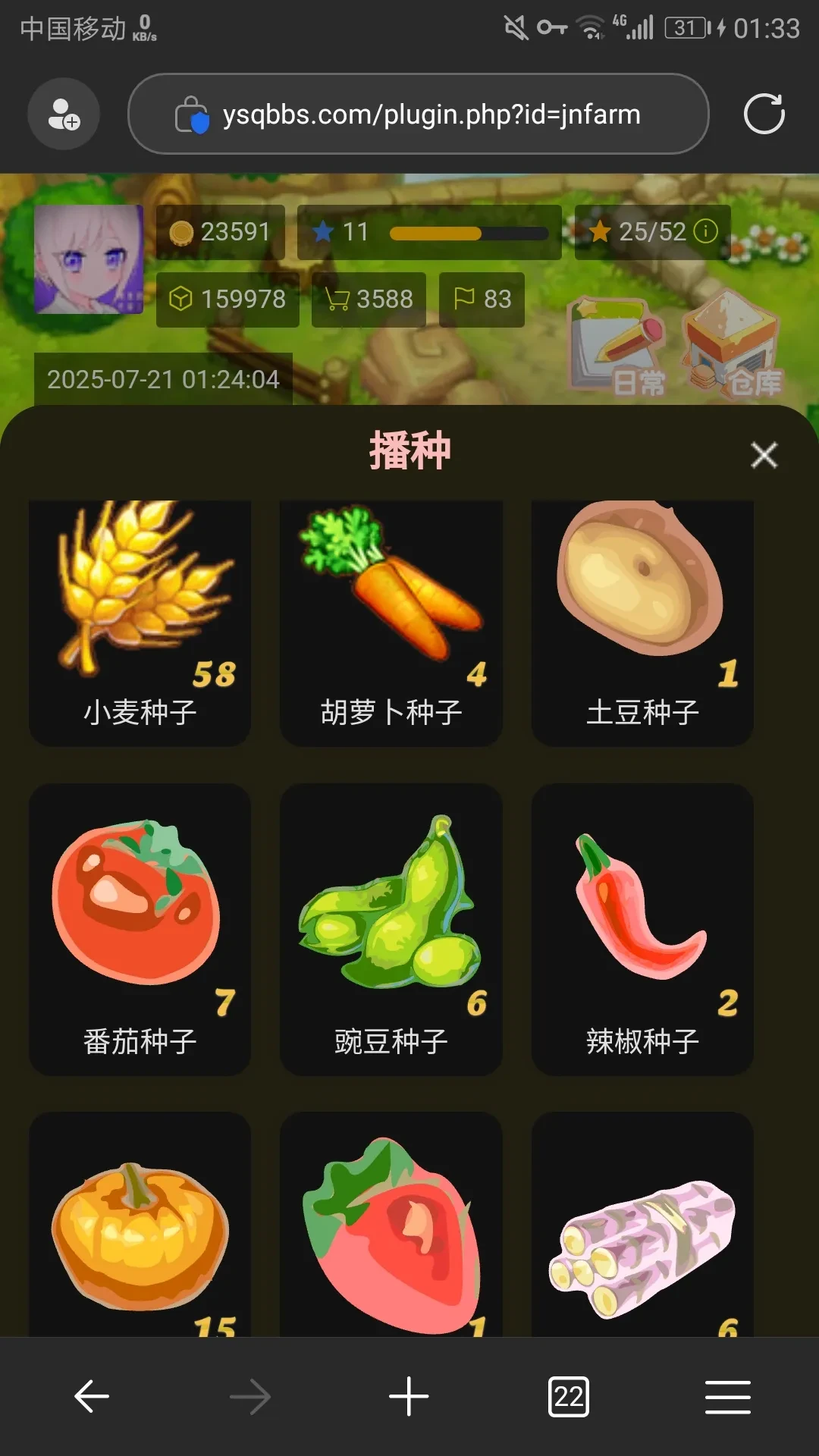This screenshot has height=1456, width=819.
Task: Close the 播种 sowing panel
Action: point(764,455)
